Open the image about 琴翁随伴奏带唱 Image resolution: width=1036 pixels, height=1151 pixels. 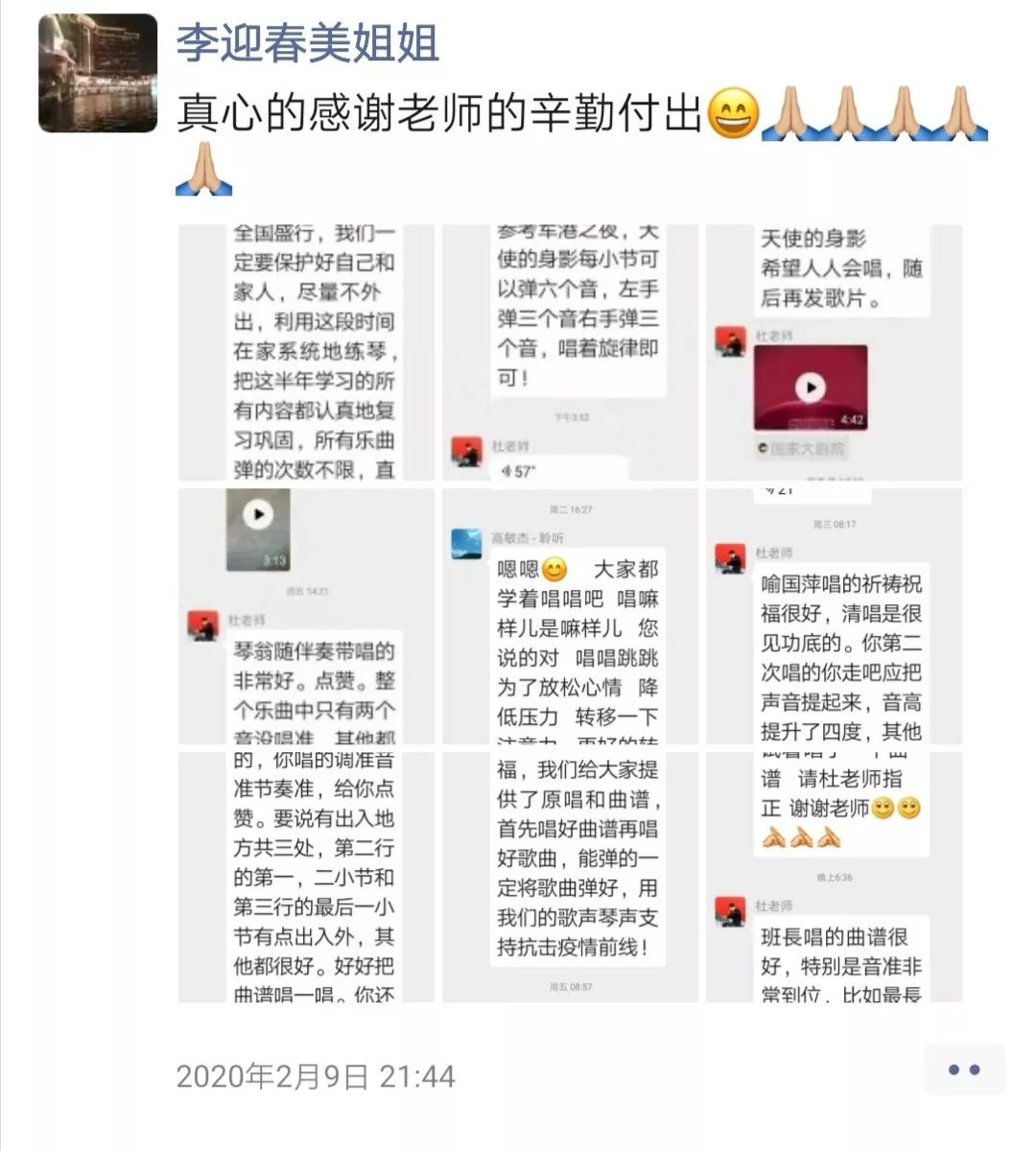306,616
